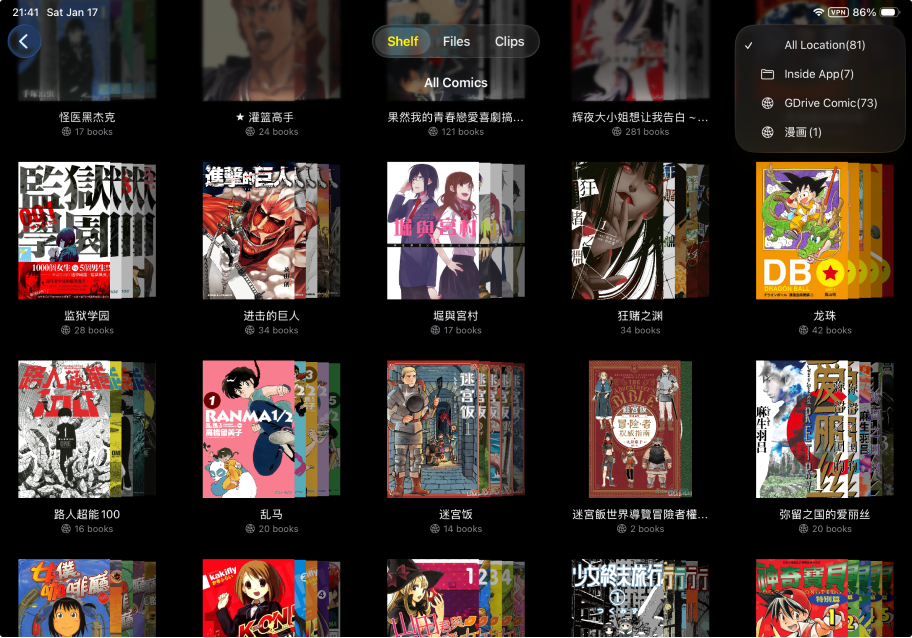The image size is (912, 638).
Task: Select the Shelf tab
Action: pos(403,42)
